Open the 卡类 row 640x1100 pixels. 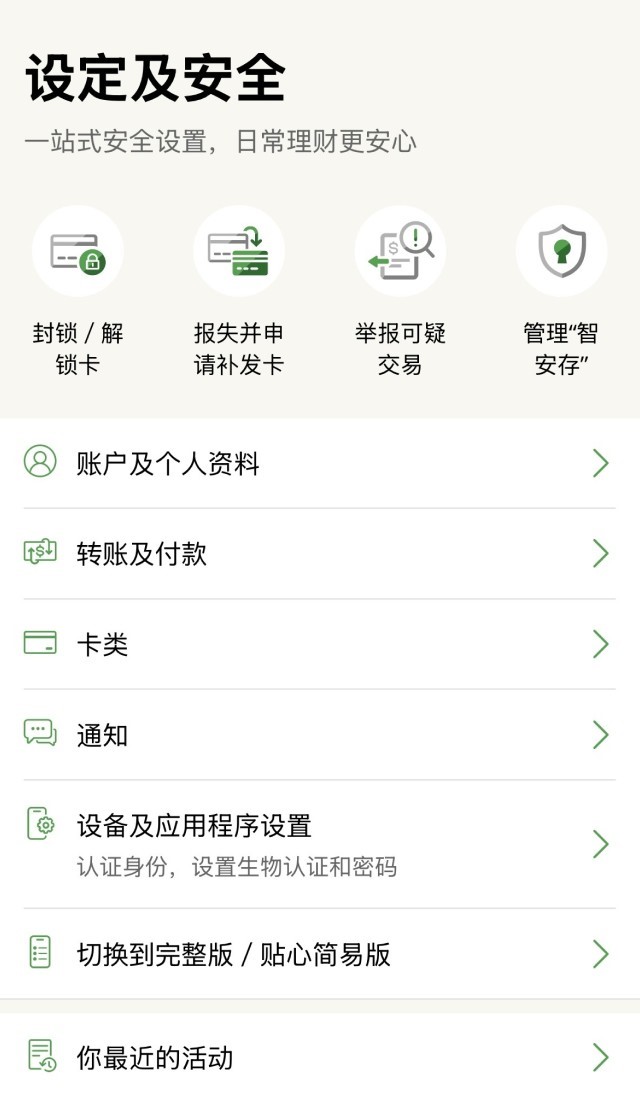coord(320,645)
